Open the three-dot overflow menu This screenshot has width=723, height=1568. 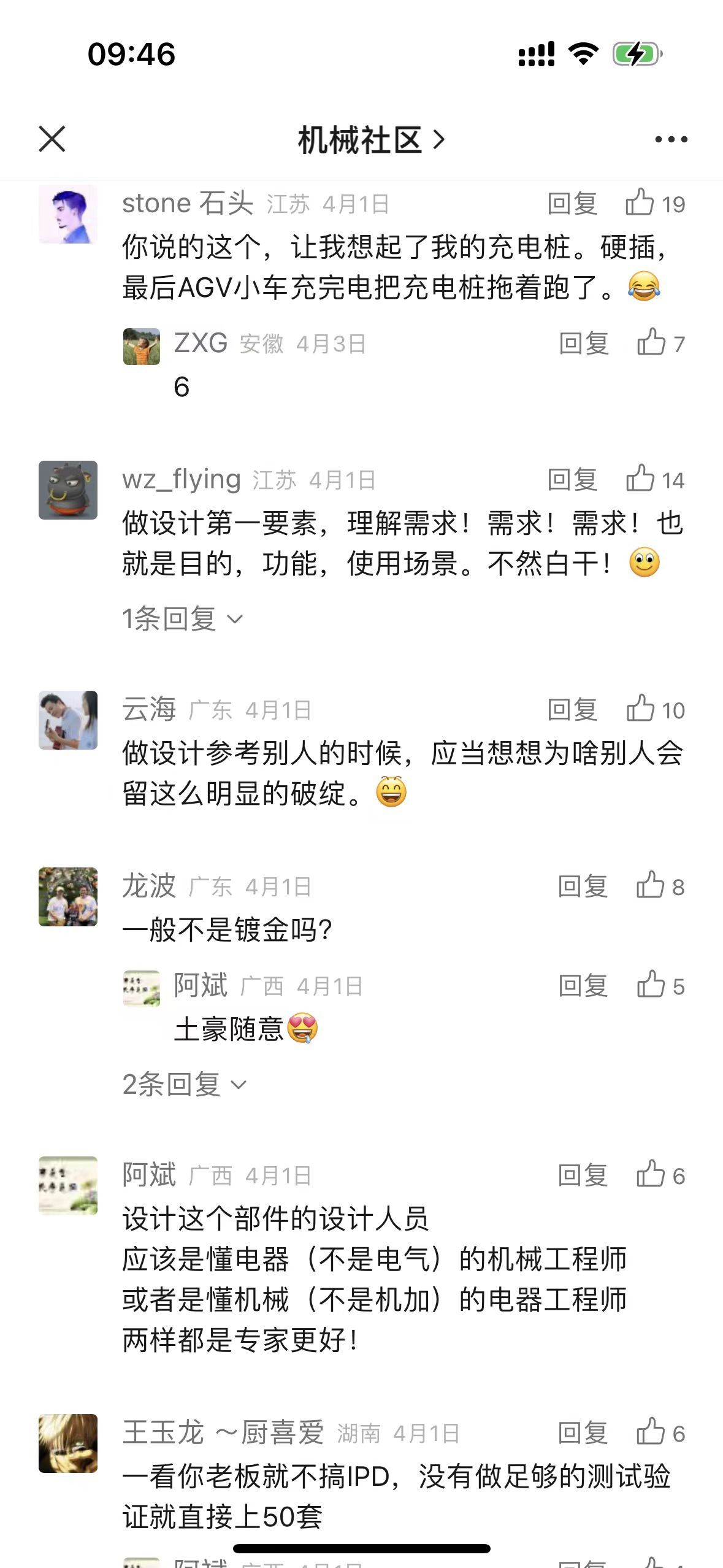click(671, 139)
